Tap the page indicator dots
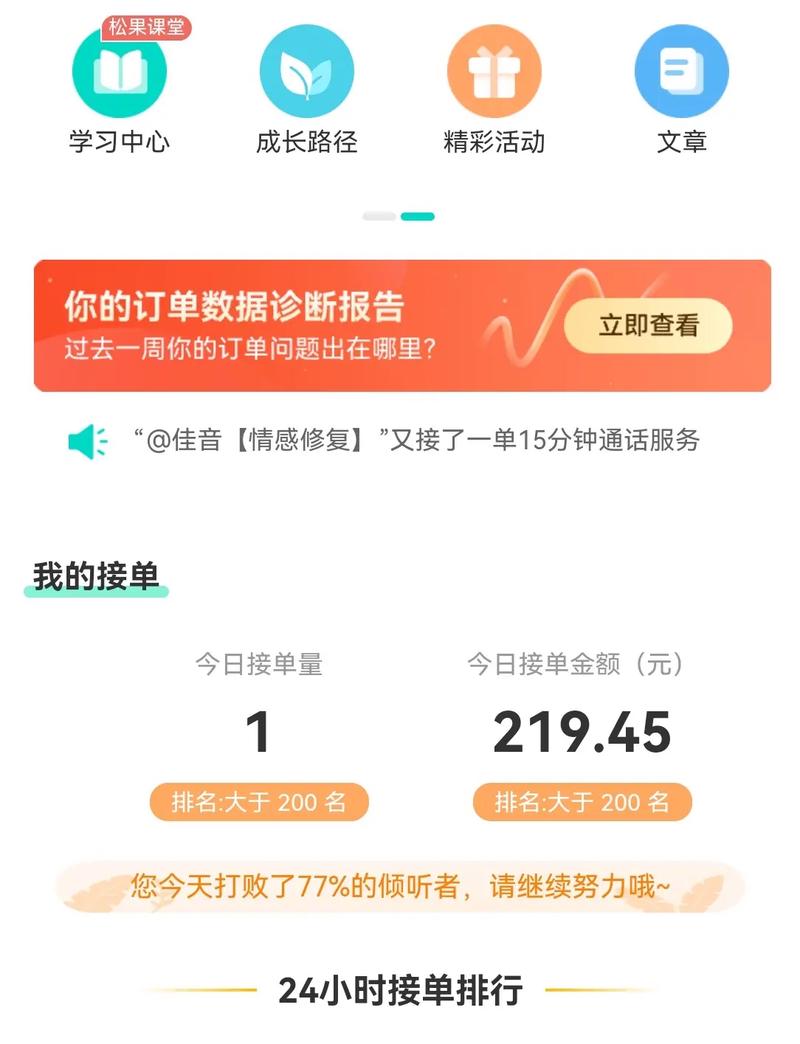The image size is (800, 1044). click(x=399, y=216)
